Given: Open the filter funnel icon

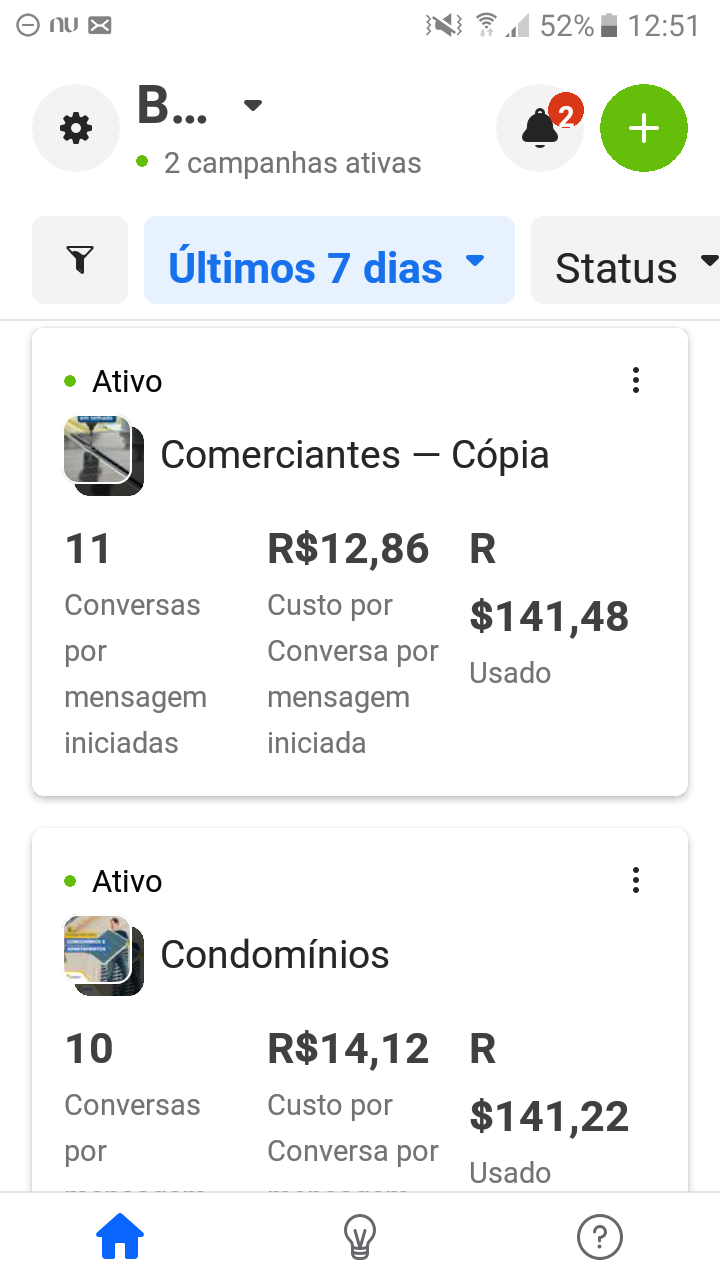Looking at the screenshot, I should [80, 260].
